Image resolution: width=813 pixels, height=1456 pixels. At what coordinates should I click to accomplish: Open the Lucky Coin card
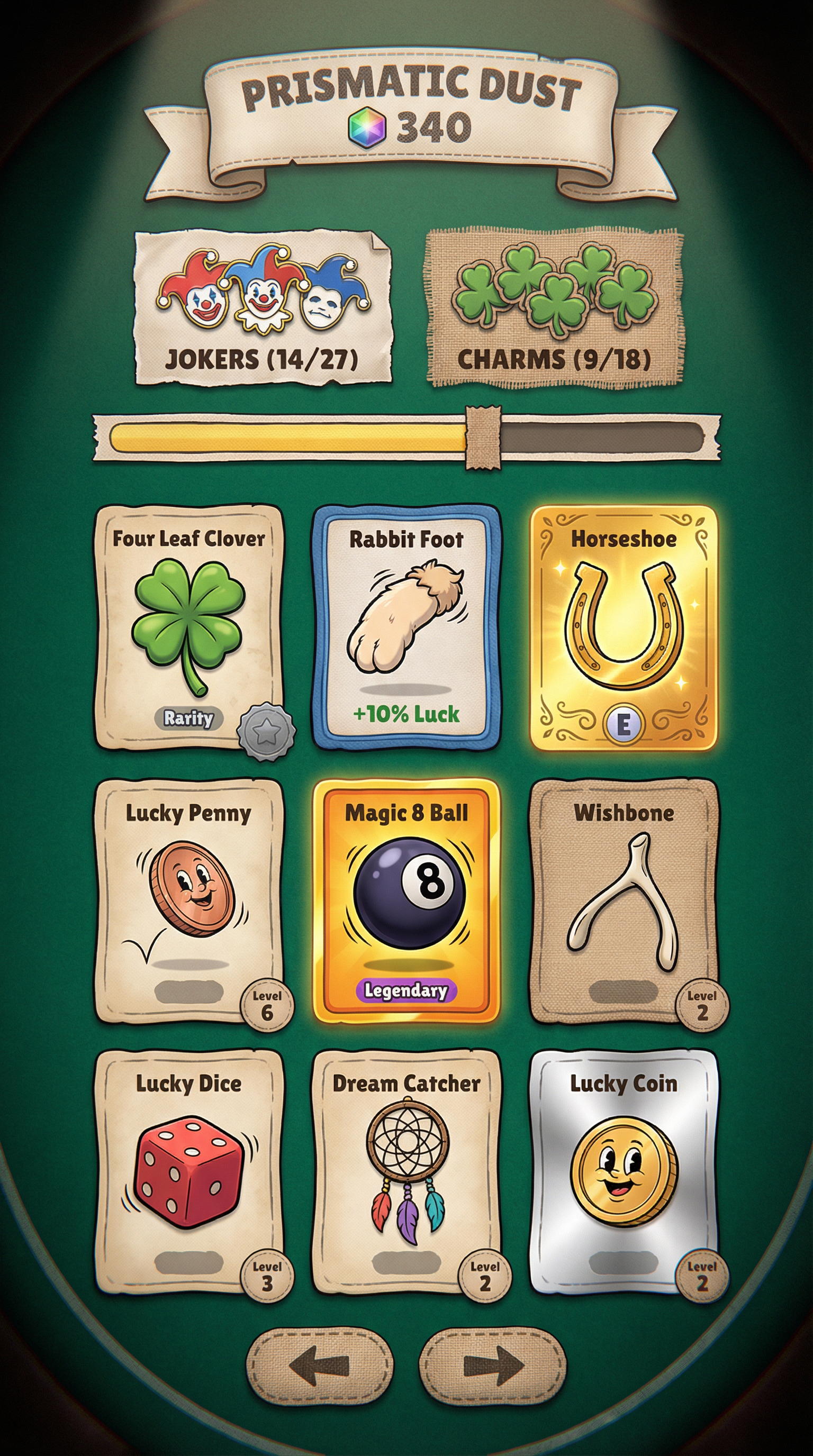pyautogui.click(x=623, y=1172)
